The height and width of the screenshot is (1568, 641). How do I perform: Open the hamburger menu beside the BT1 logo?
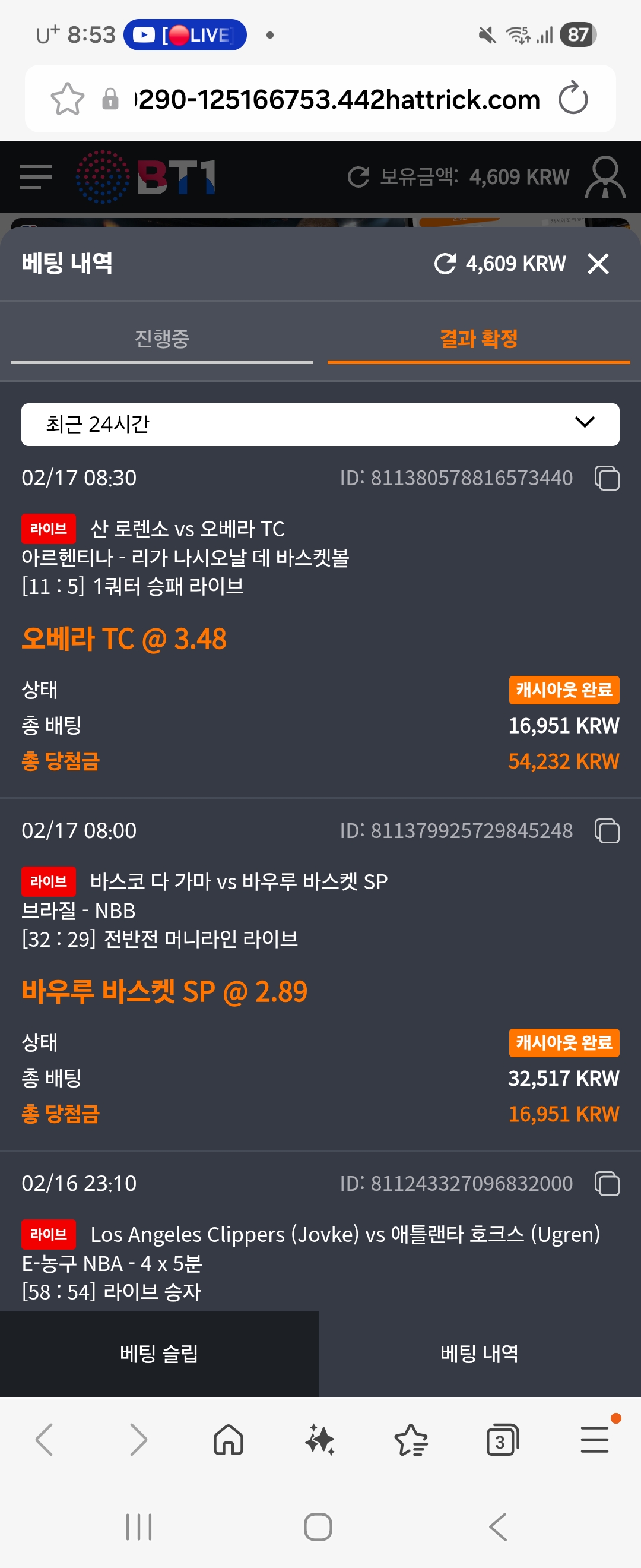(35, 177)
